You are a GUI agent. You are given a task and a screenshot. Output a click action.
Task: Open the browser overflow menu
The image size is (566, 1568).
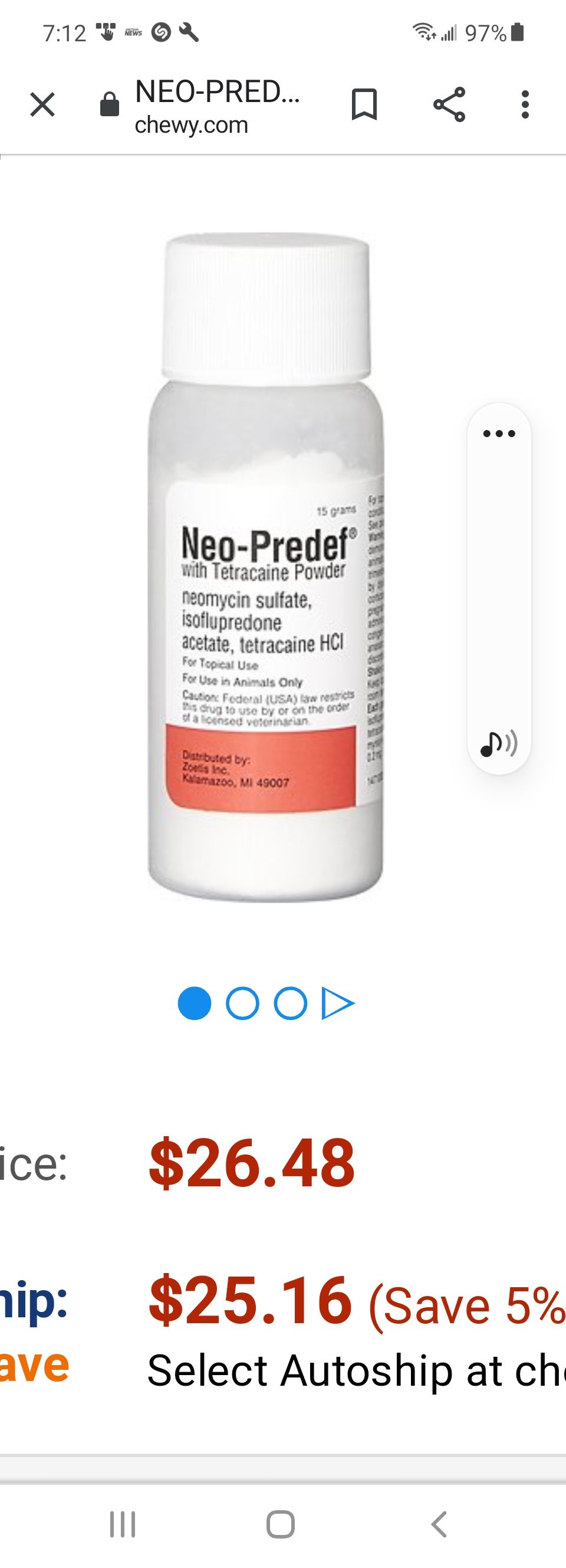pyautogui.click(x=525, y=104)
